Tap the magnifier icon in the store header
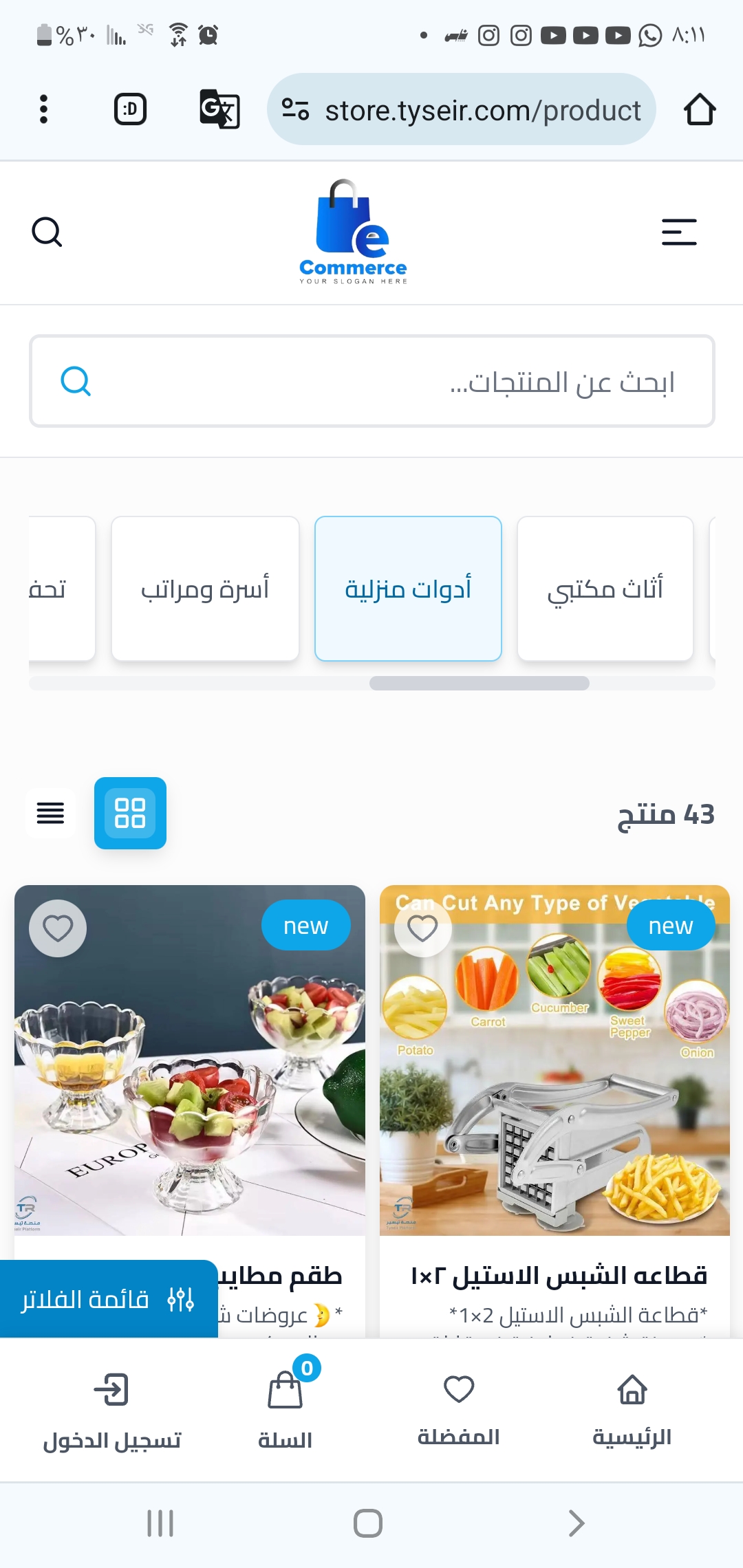This screenshot has width=743, height=1568. click(47, 232)
